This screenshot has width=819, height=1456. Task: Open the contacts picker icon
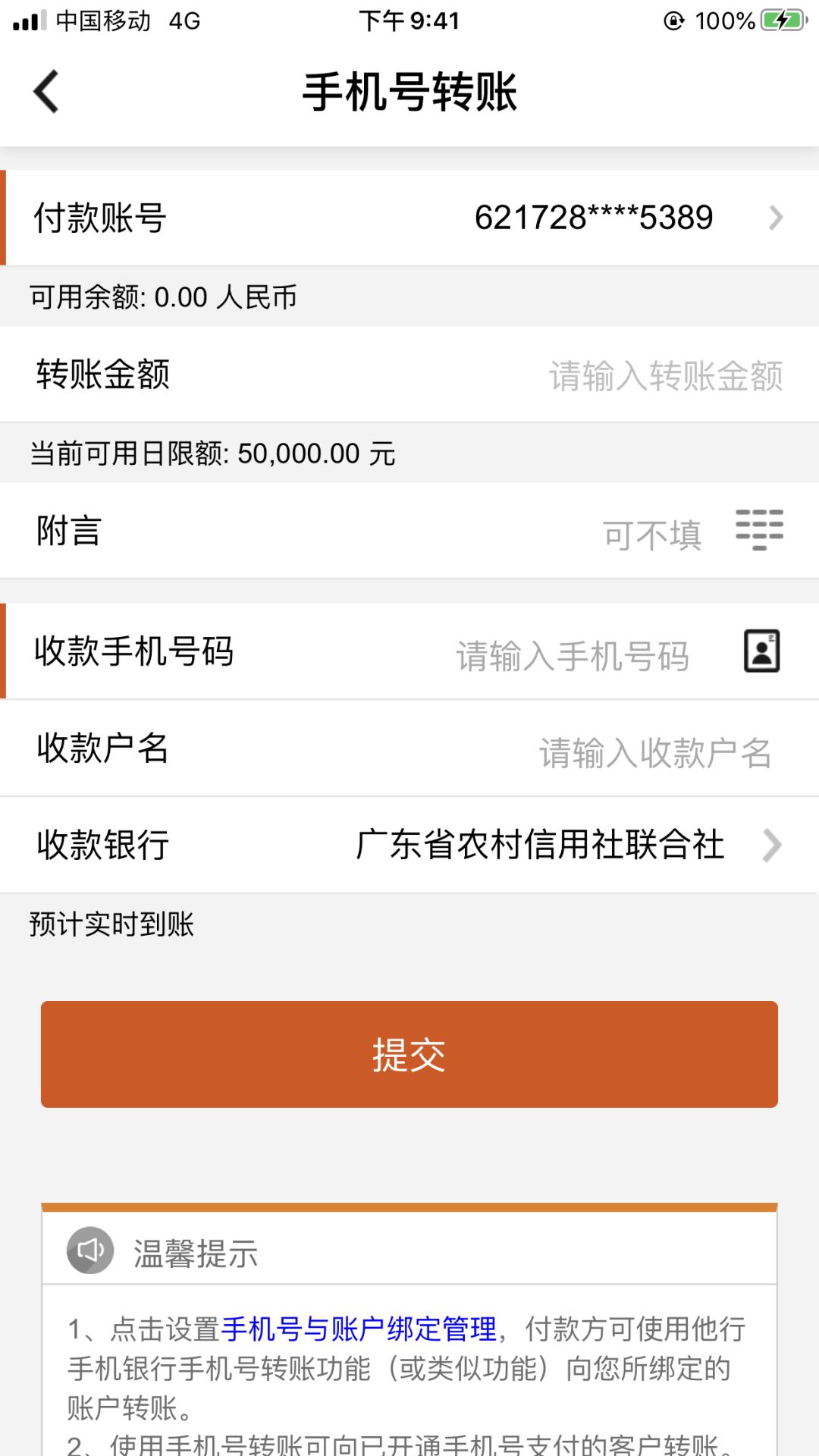pos(761,651)
